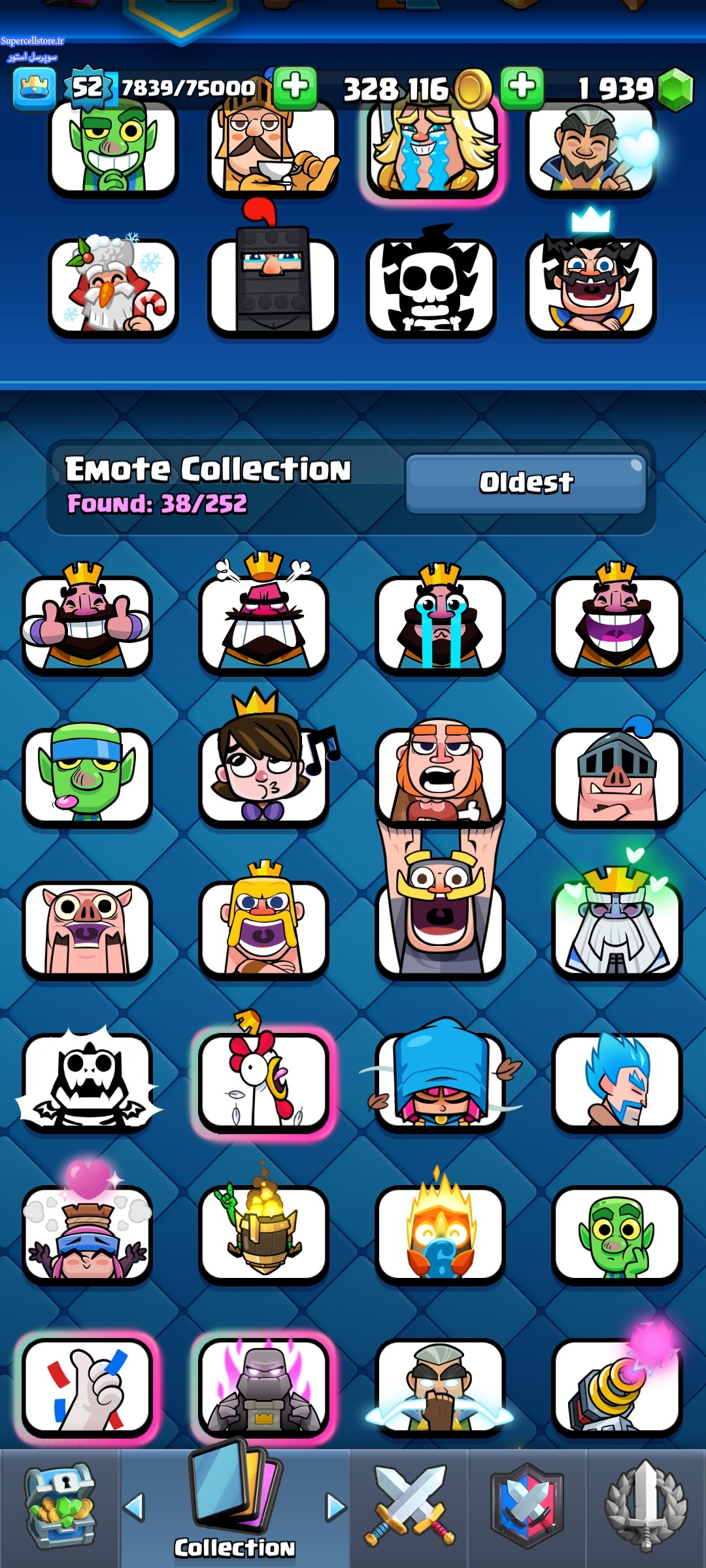Select the whistling Princess emote
Image resolution: width=706 pixels, height=1568 pixels.
click(x=263, y=774)
